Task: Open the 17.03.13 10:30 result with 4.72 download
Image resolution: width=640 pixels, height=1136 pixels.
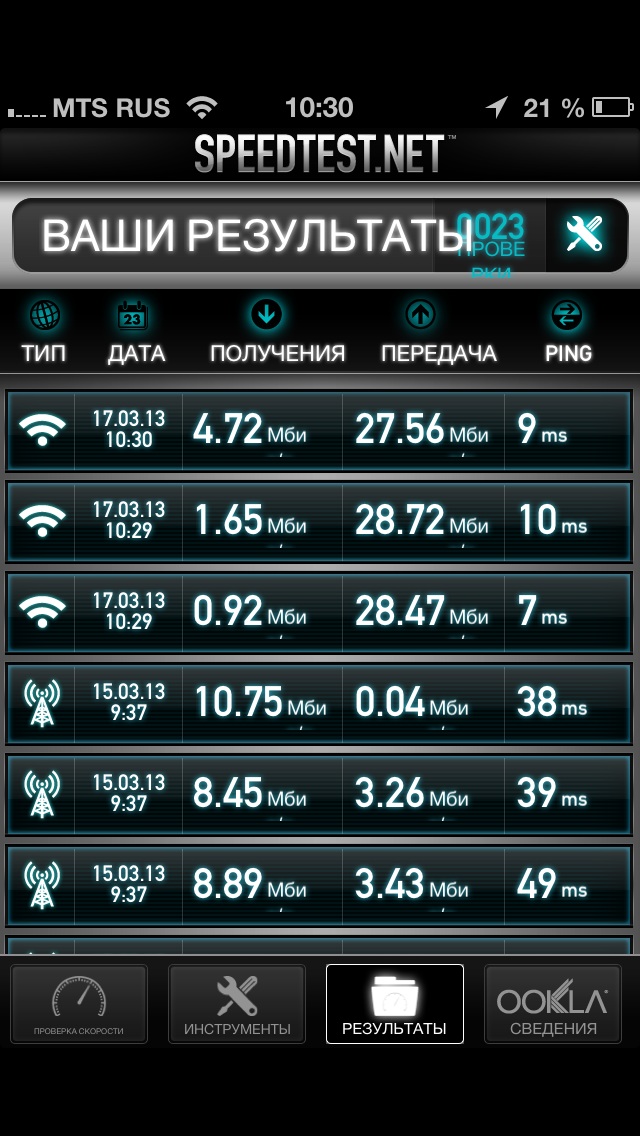Action: pyautogui.click(x=319, y=430)
